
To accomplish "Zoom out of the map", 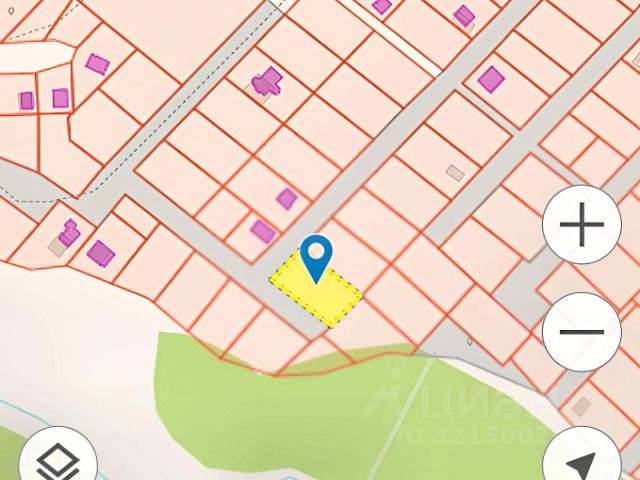I will pyautogui.click(x=582, y=331).
